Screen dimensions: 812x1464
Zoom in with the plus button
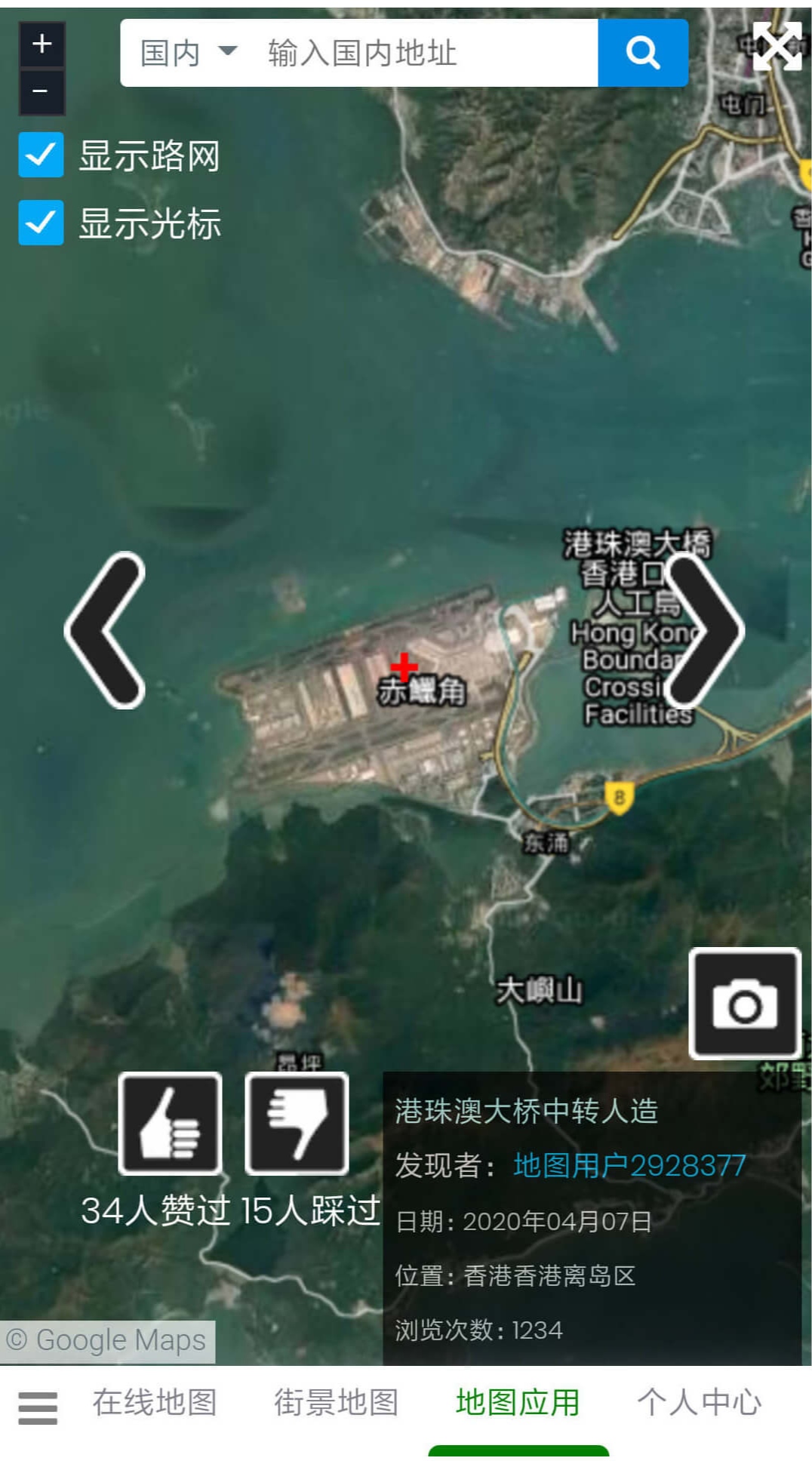[x=42, y=44]
